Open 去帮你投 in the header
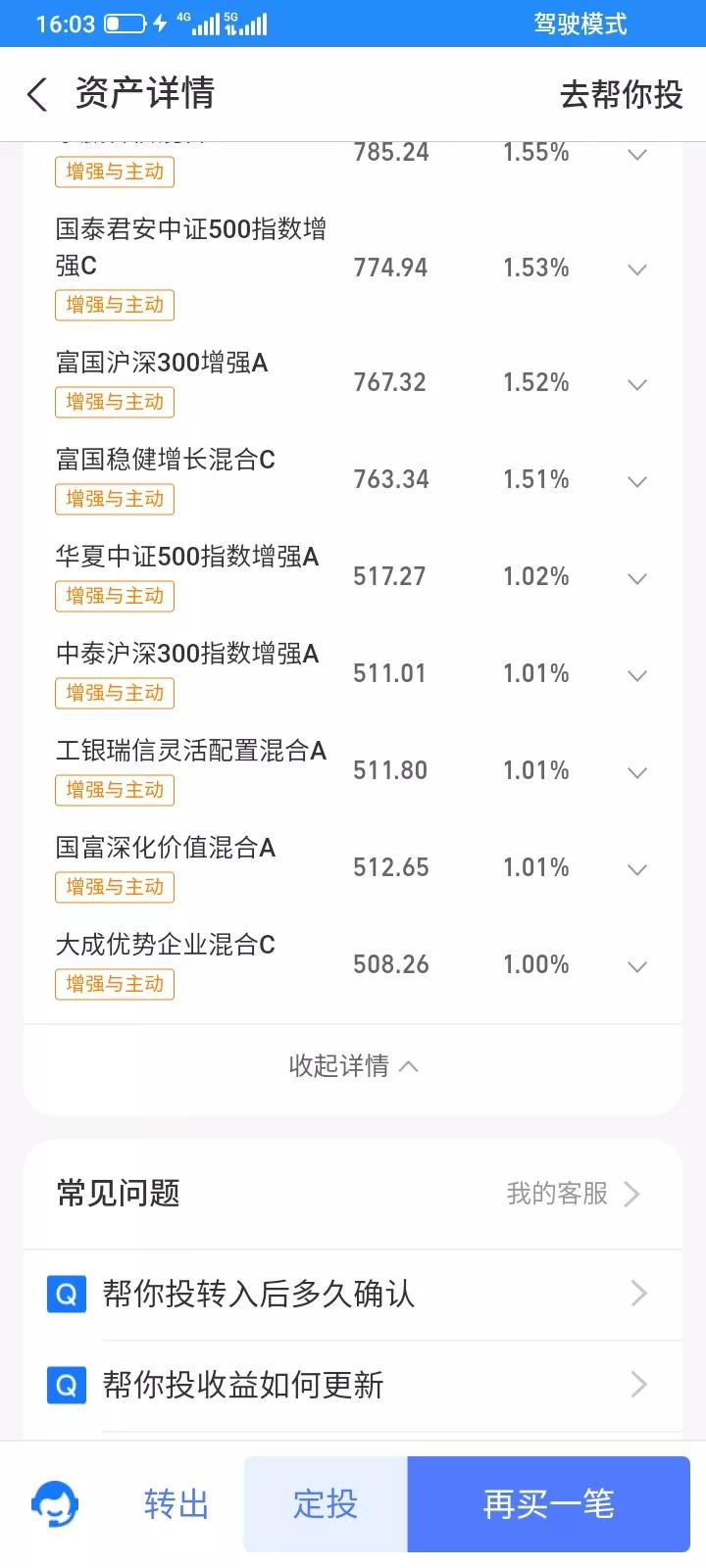The height and width of the screenshot is (1568, 706). [x=621, y=95]
